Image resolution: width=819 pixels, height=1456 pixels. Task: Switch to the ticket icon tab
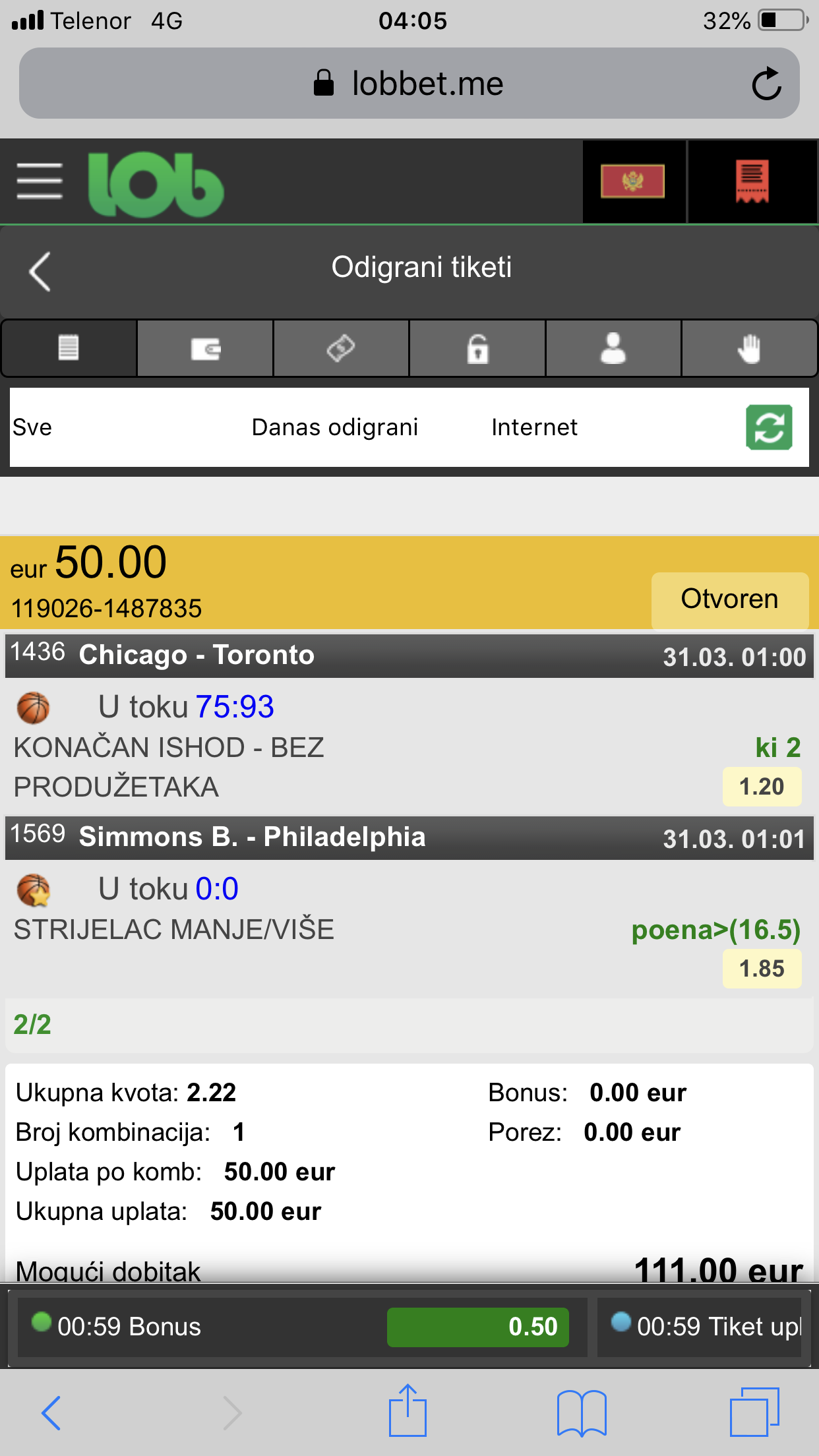[341, 348]
